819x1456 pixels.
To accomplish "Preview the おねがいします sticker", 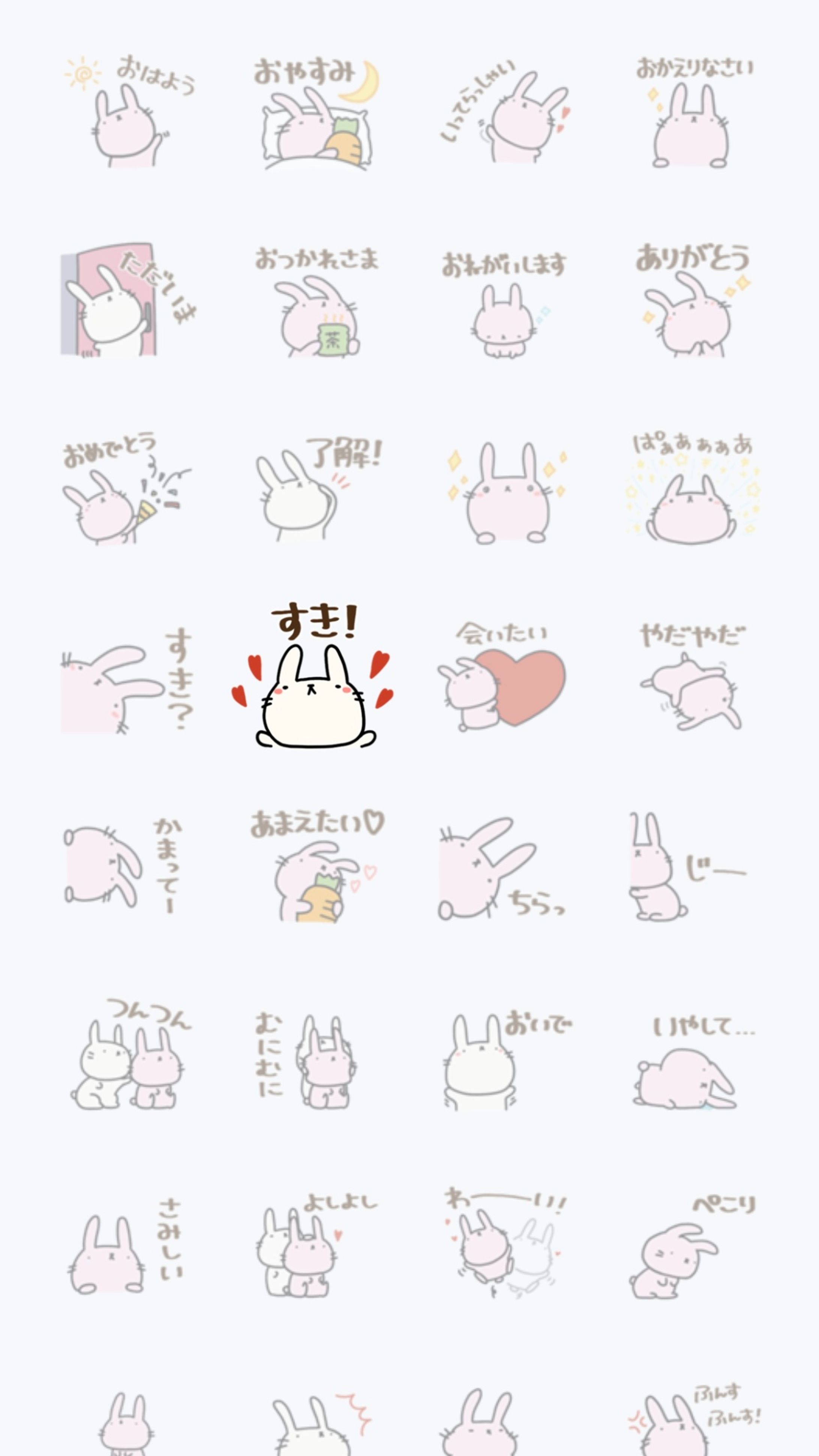I will 503,305.
